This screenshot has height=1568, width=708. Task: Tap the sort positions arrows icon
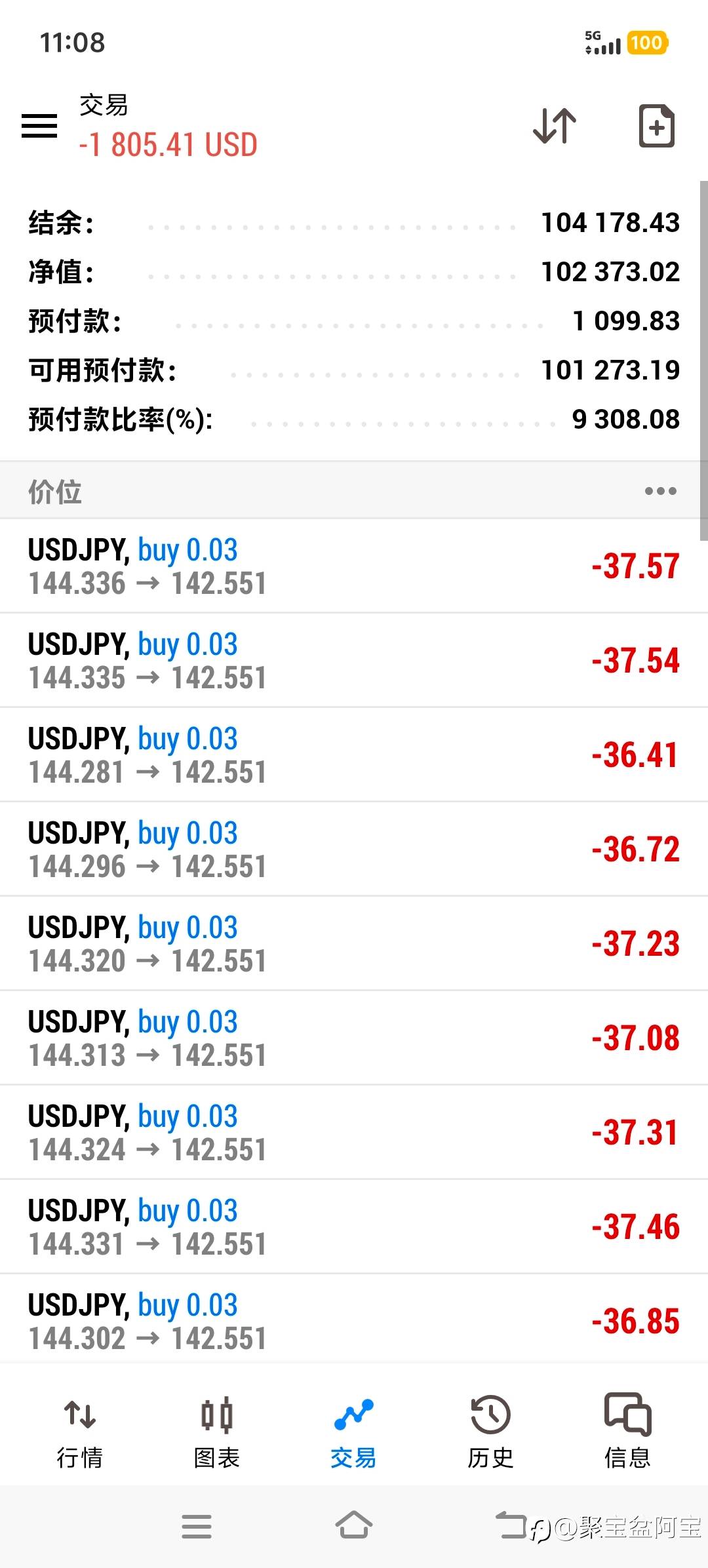tap(555, 125)
